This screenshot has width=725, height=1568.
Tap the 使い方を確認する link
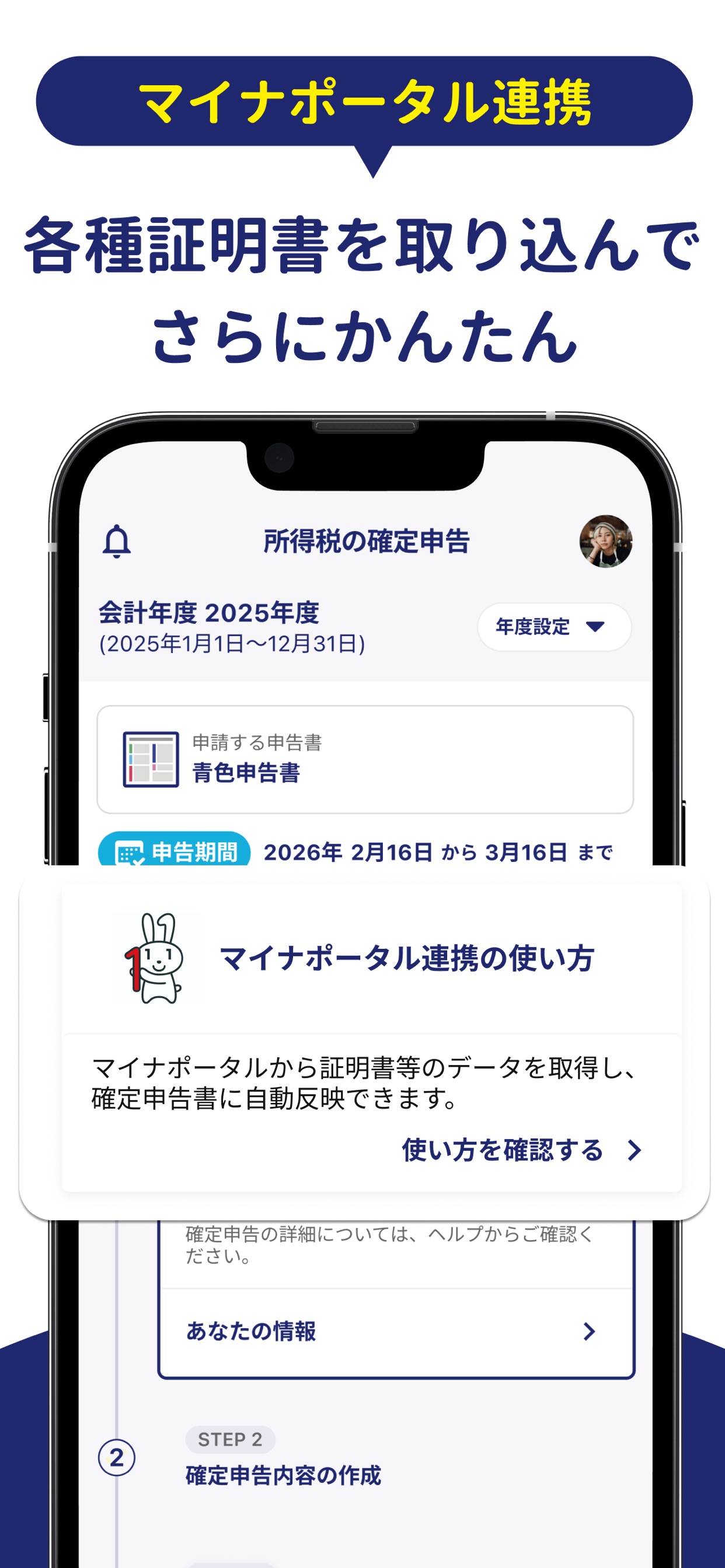click(x=501, y=1151)
